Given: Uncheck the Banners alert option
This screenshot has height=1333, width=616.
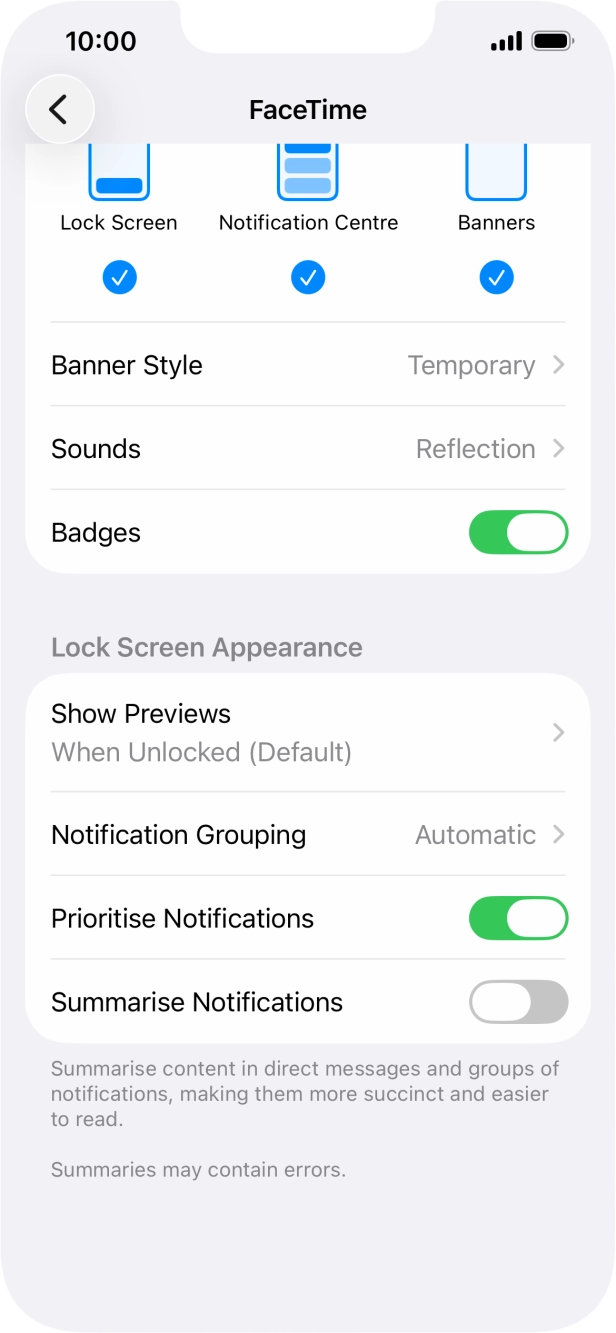Looking at the screenshot, I should pos(496,277).
